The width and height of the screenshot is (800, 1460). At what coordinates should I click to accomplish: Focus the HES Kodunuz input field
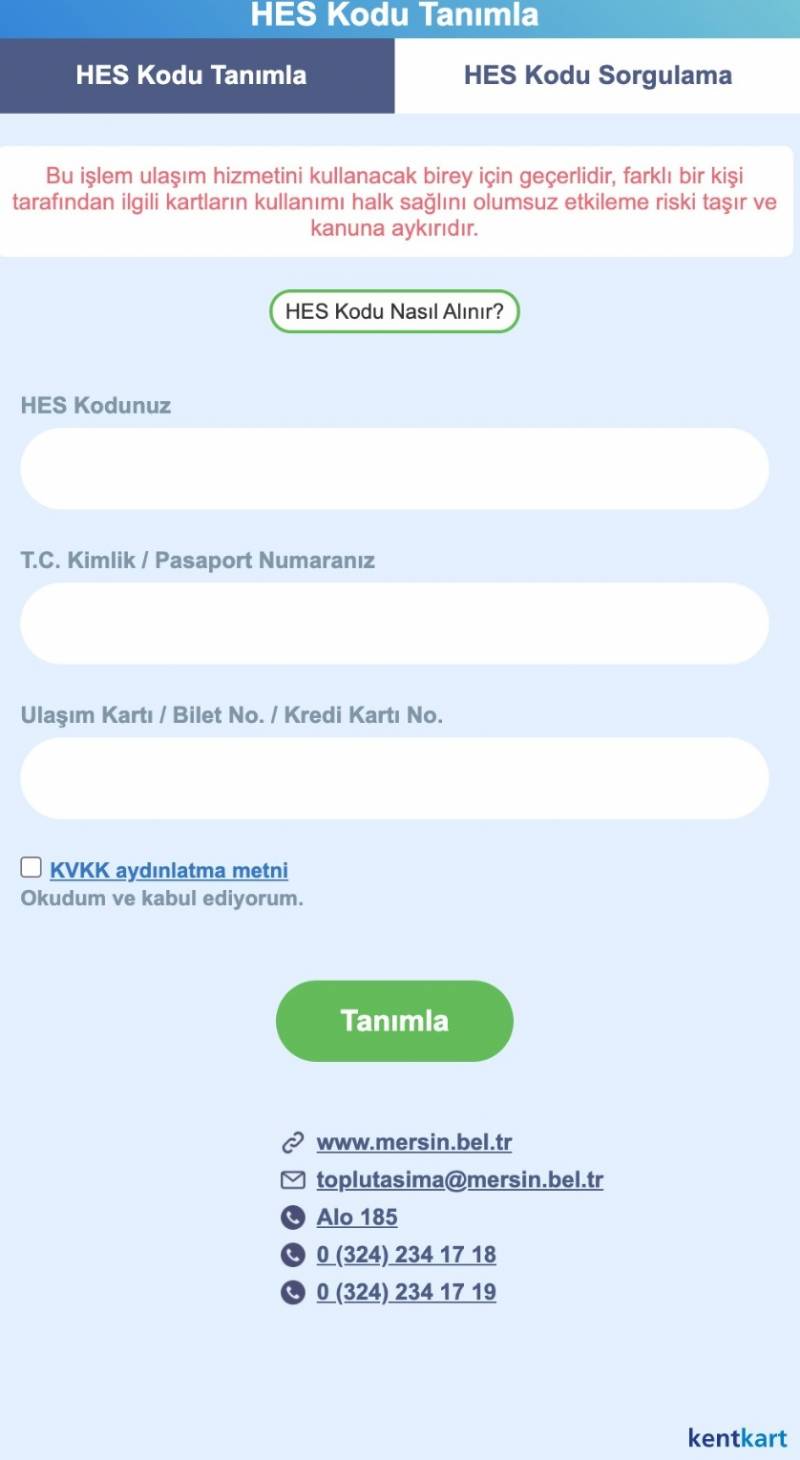[x=394, y=469]
